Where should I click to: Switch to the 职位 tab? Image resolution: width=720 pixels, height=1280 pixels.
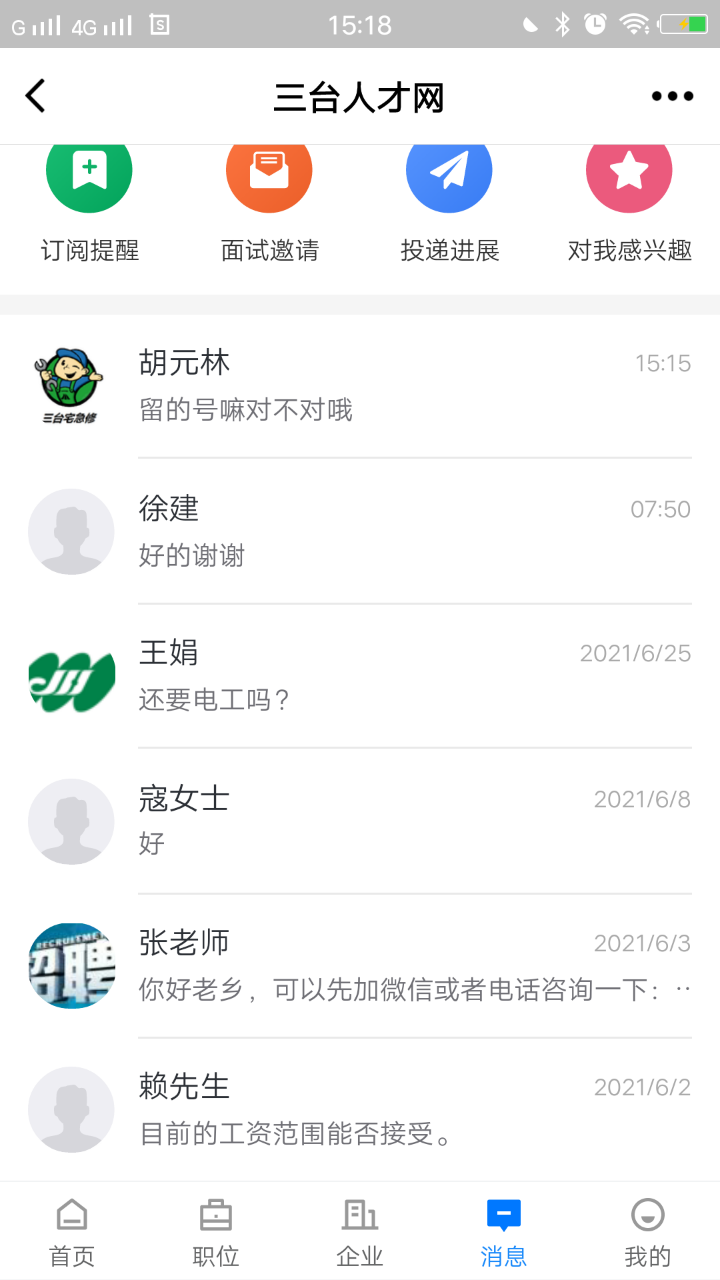[x=216, y=1232]
